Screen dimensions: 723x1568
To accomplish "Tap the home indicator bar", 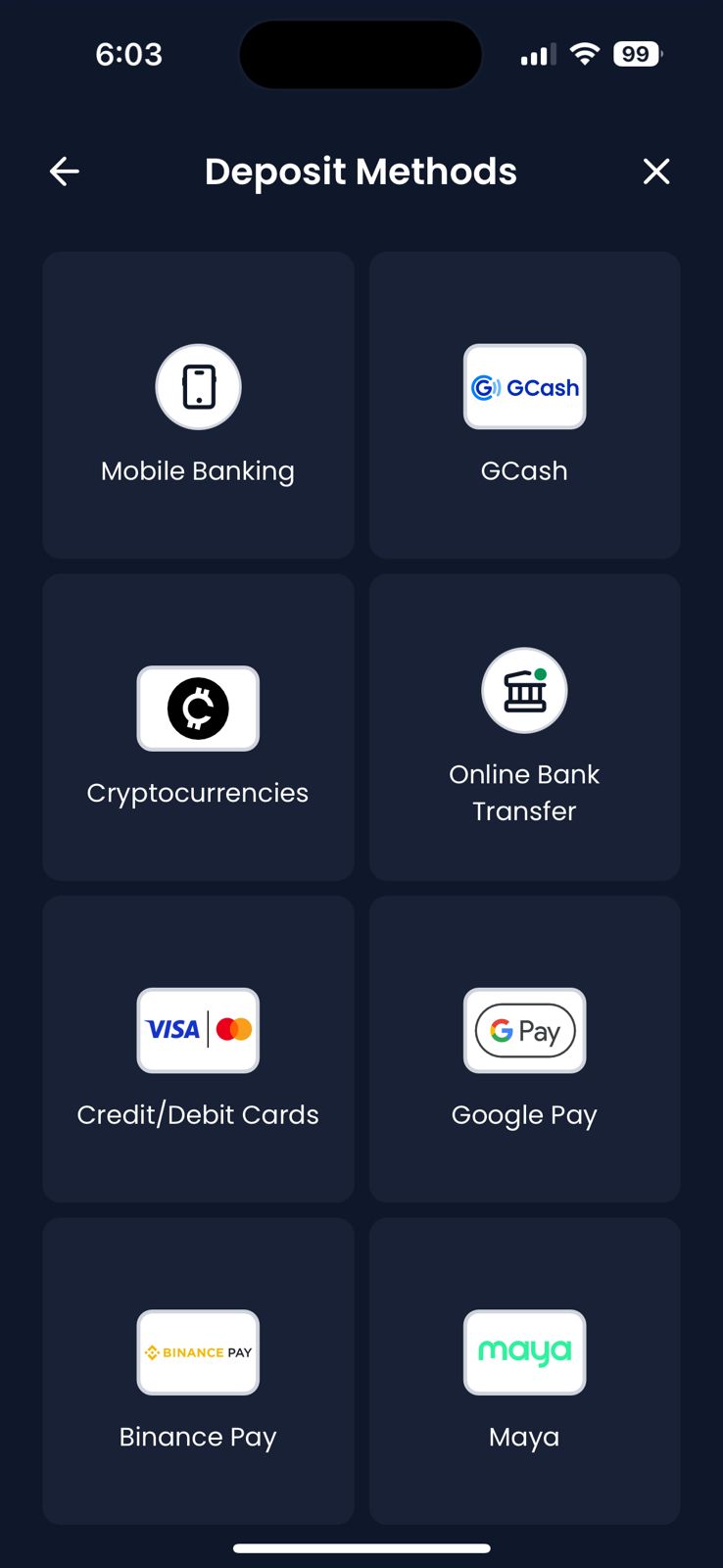I will click(361, 1548).
